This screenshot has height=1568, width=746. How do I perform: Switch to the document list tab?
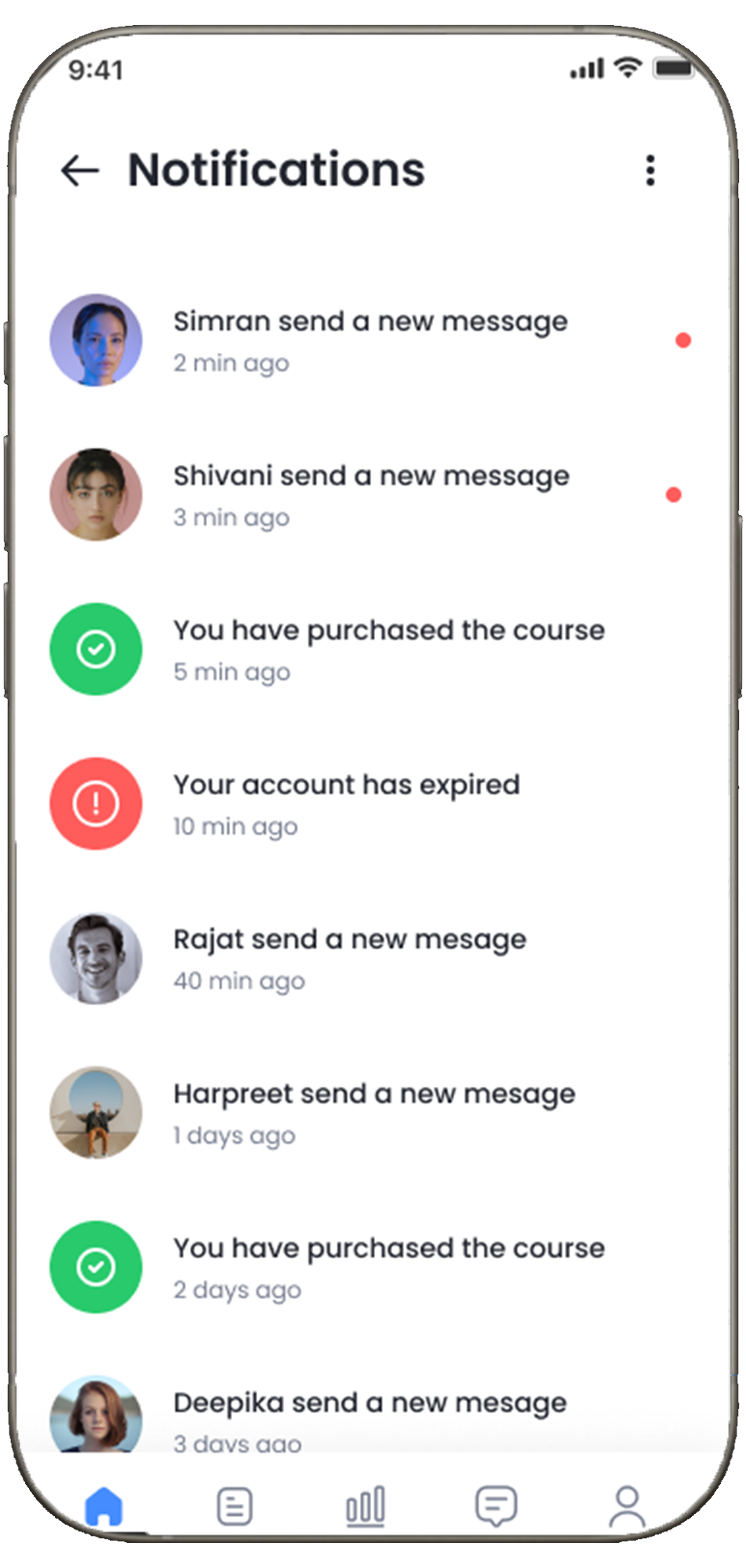click(x=235, y=1506)
